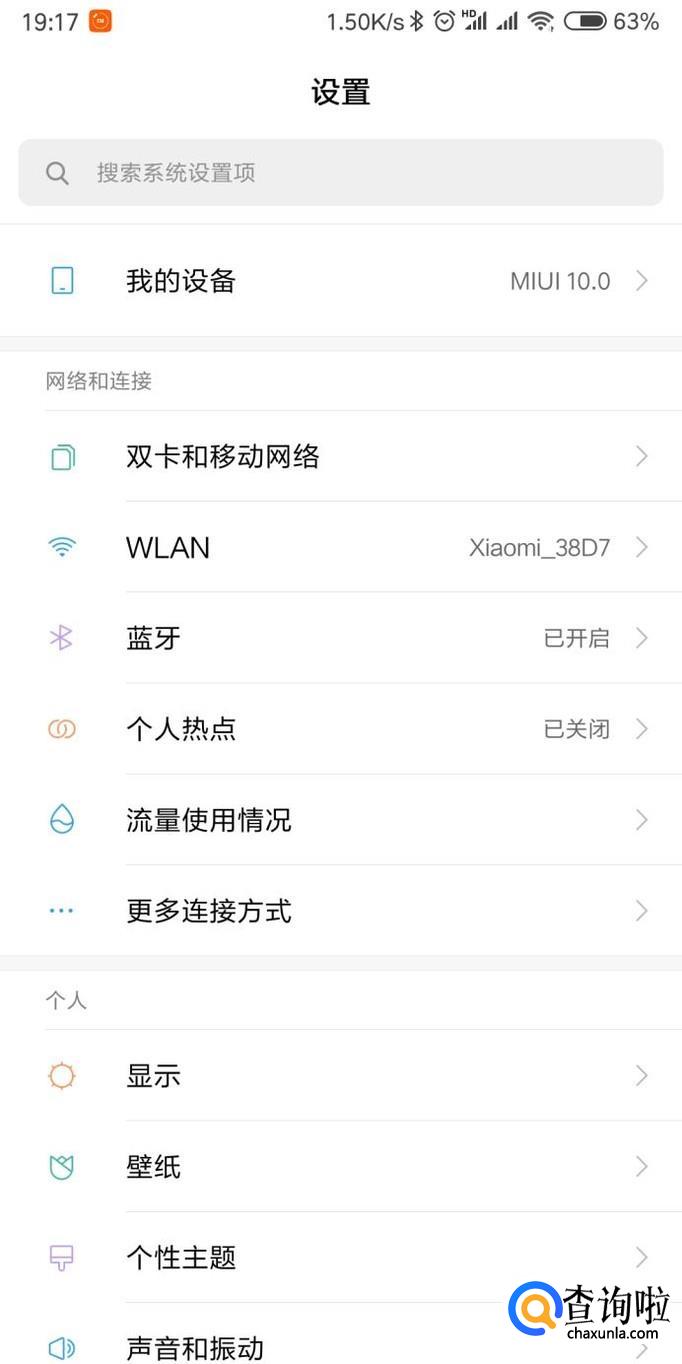Open 我的设备 (My device) row
This screenshot has width=682, height=1364.
pyautogui.click(x=340, y=281)
